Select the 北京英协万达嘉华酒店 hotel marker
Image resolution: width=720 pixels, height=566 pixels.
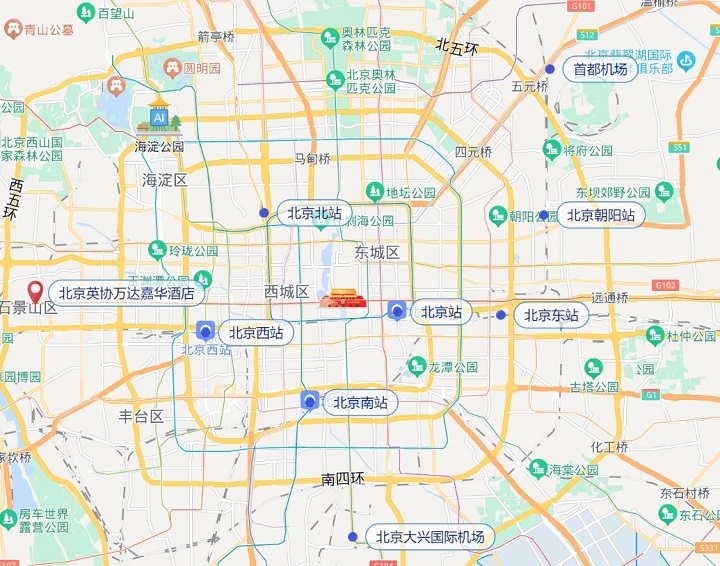coord(35,292)
